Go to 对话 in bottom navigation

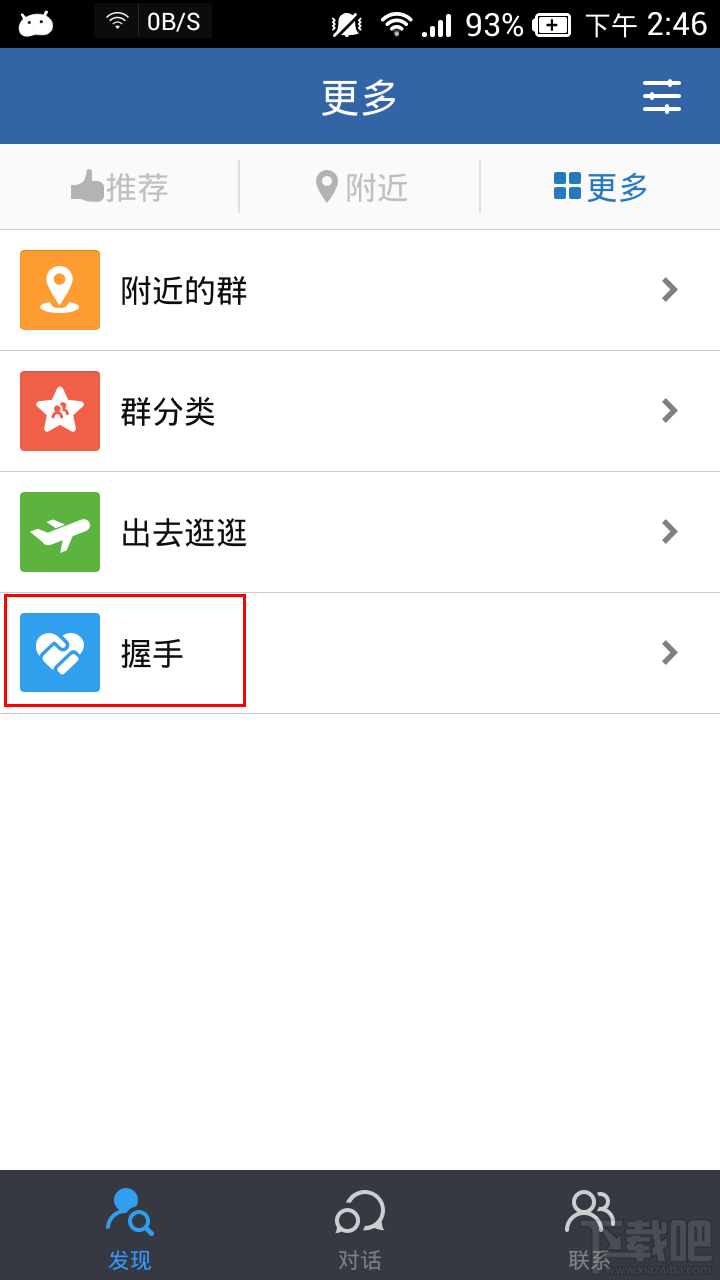[360, 1228]
